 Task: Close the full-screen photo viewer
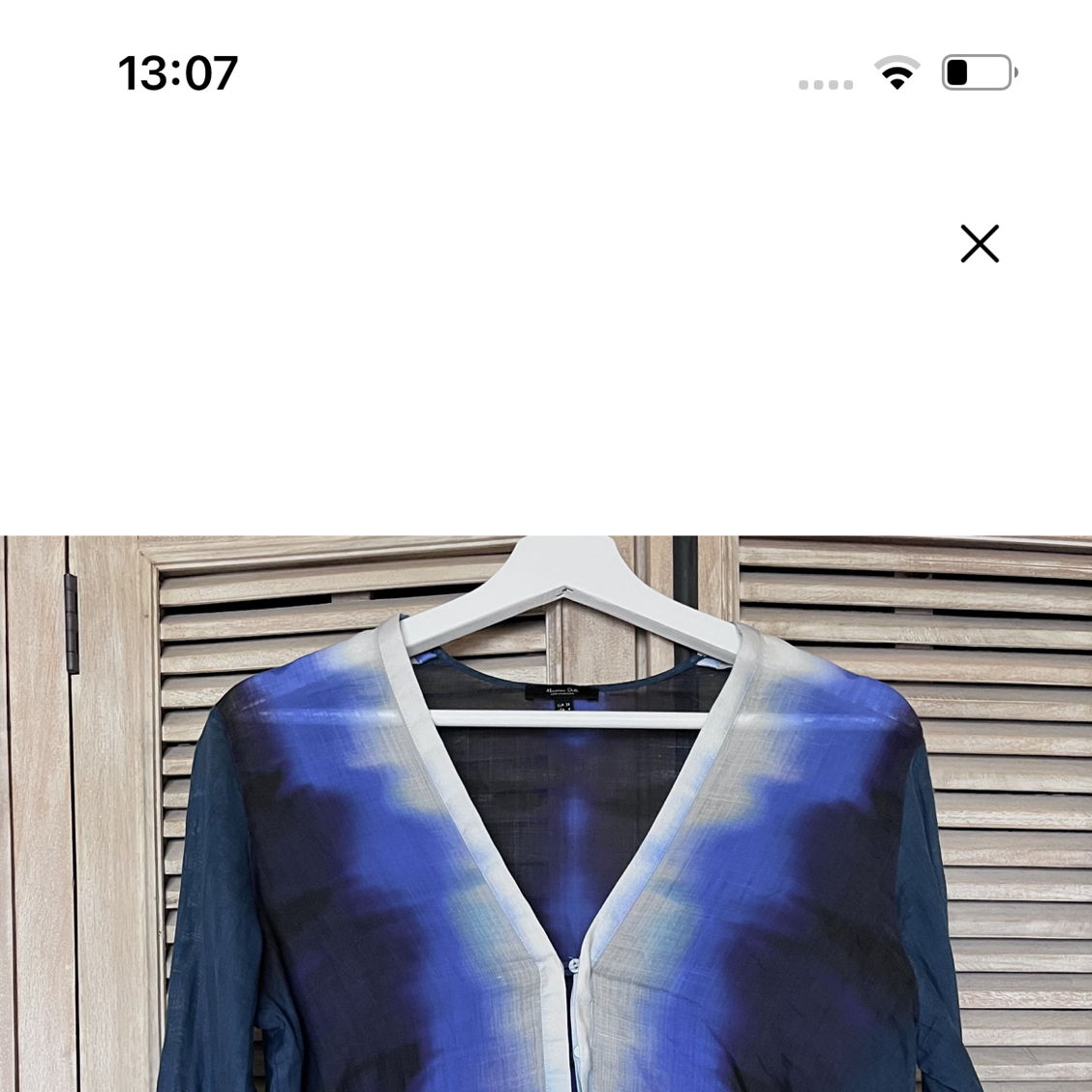coord(979,244)
